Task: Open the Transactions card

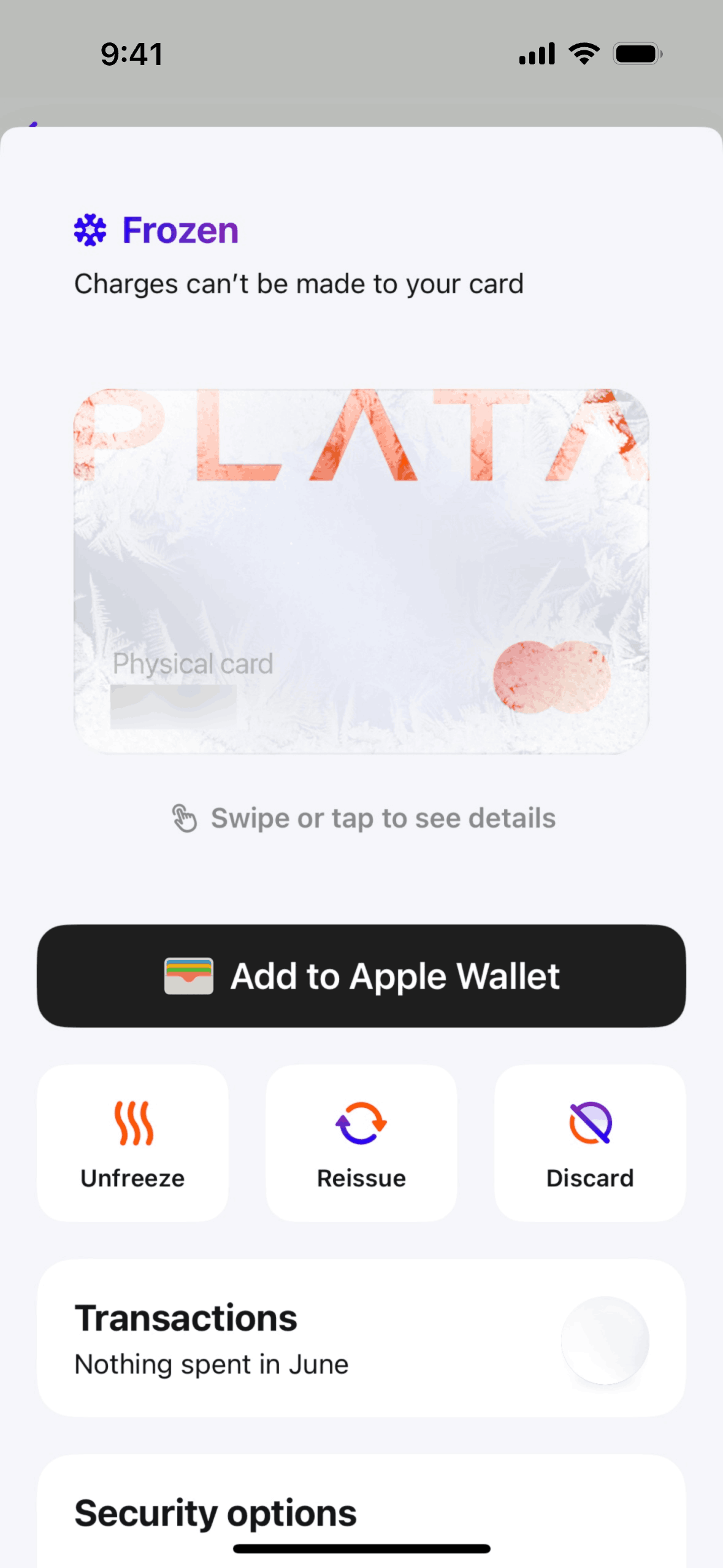Action: click(361, 1339)
